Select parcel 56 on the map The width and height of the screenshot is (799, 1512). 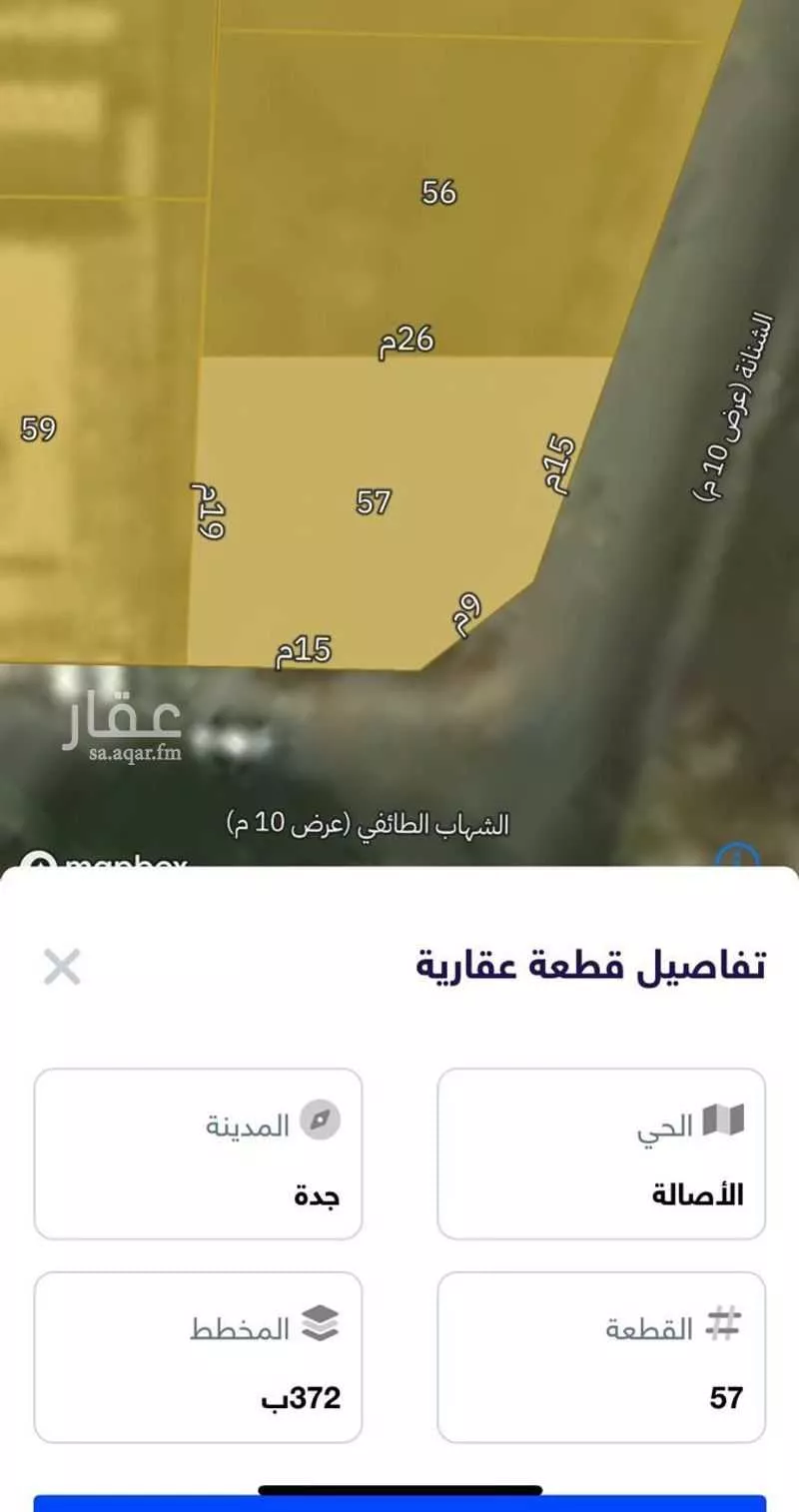[439, 192]
